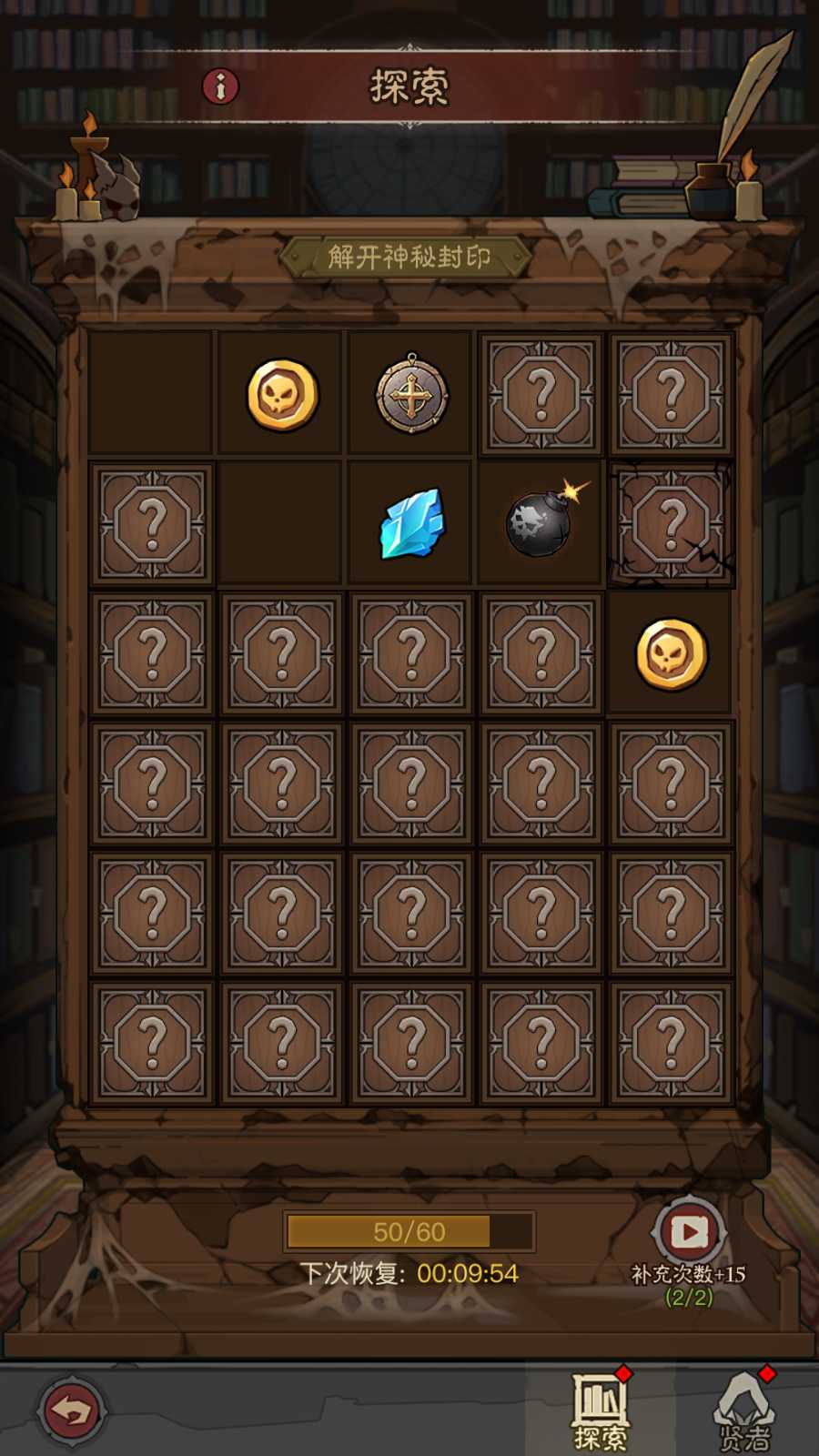Open the exploration info icon

(220, 87)
